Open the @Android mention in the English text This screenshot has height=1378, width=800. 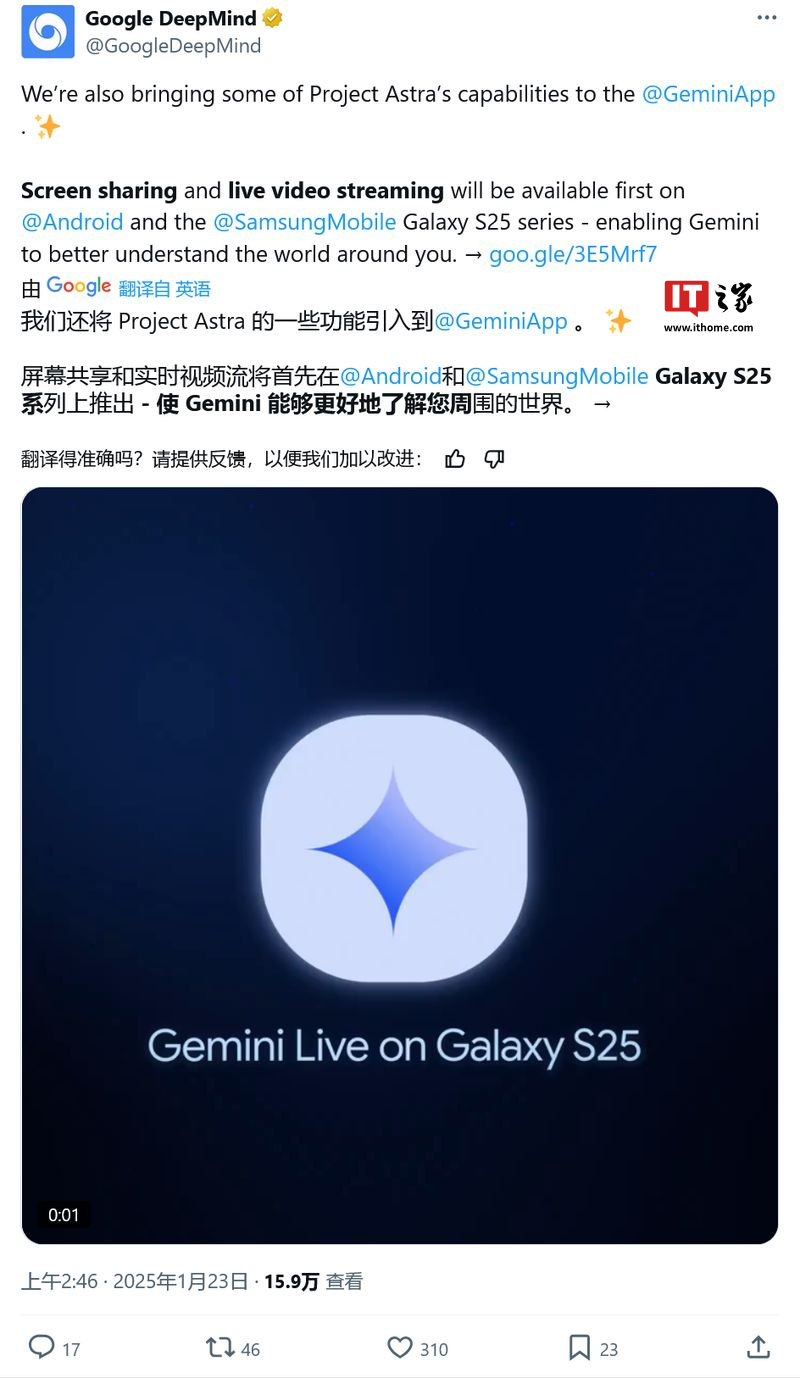pyautogui.click(x=72, y=222)
